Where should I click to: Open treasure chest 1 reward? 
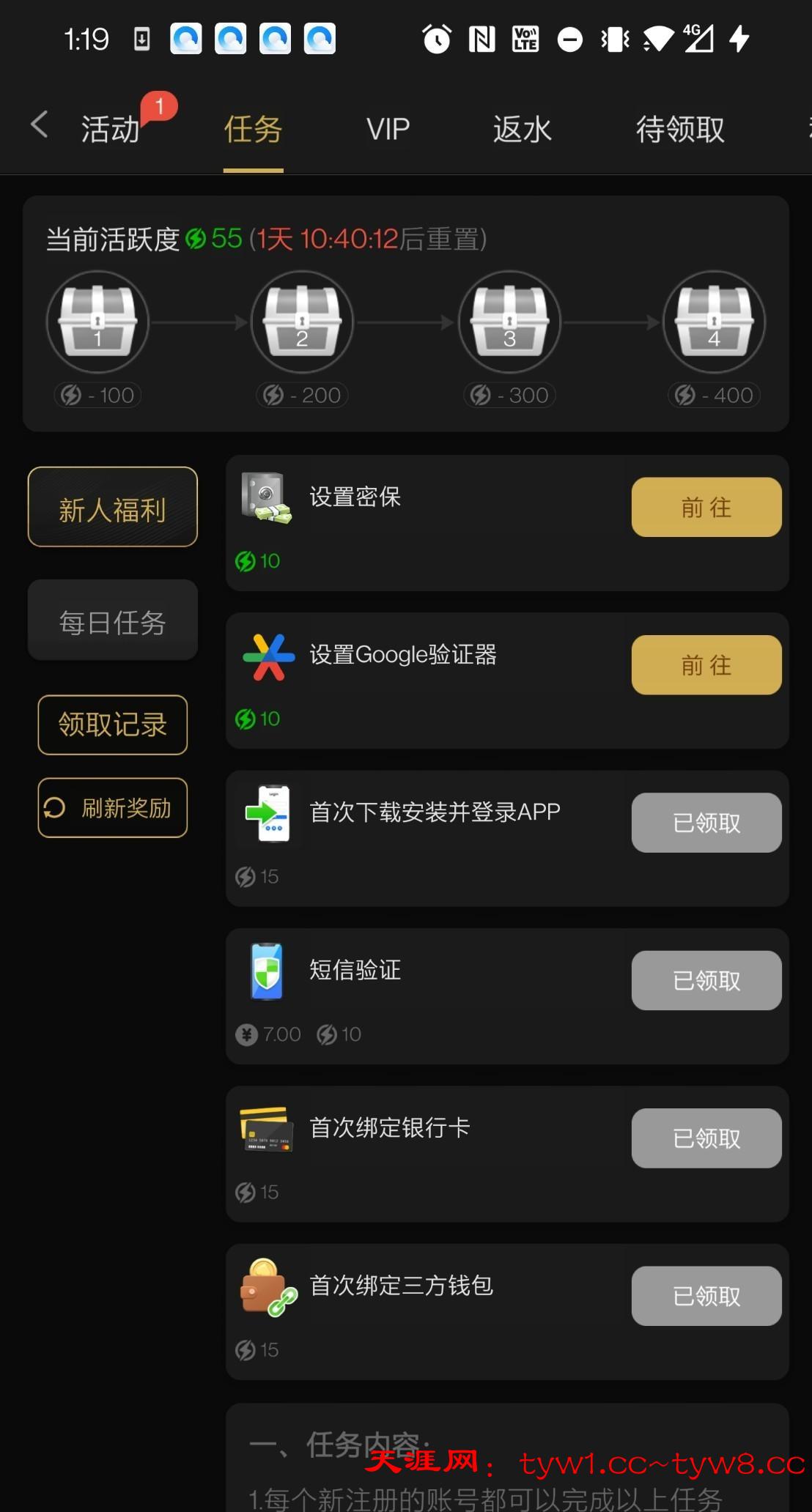[x=97, y=323]
